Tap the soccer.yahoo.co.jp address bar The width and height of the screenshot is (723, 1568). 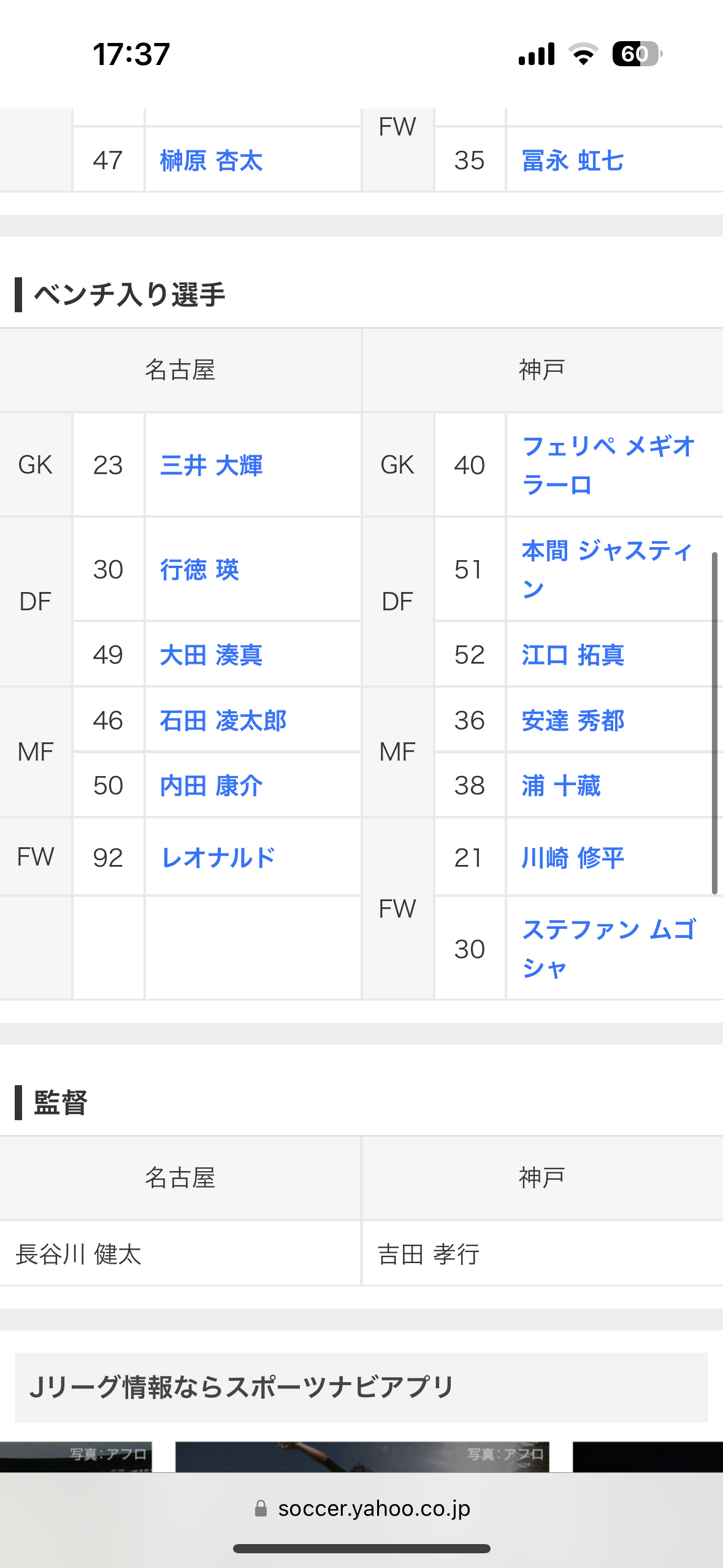[x=362, y=1508]
